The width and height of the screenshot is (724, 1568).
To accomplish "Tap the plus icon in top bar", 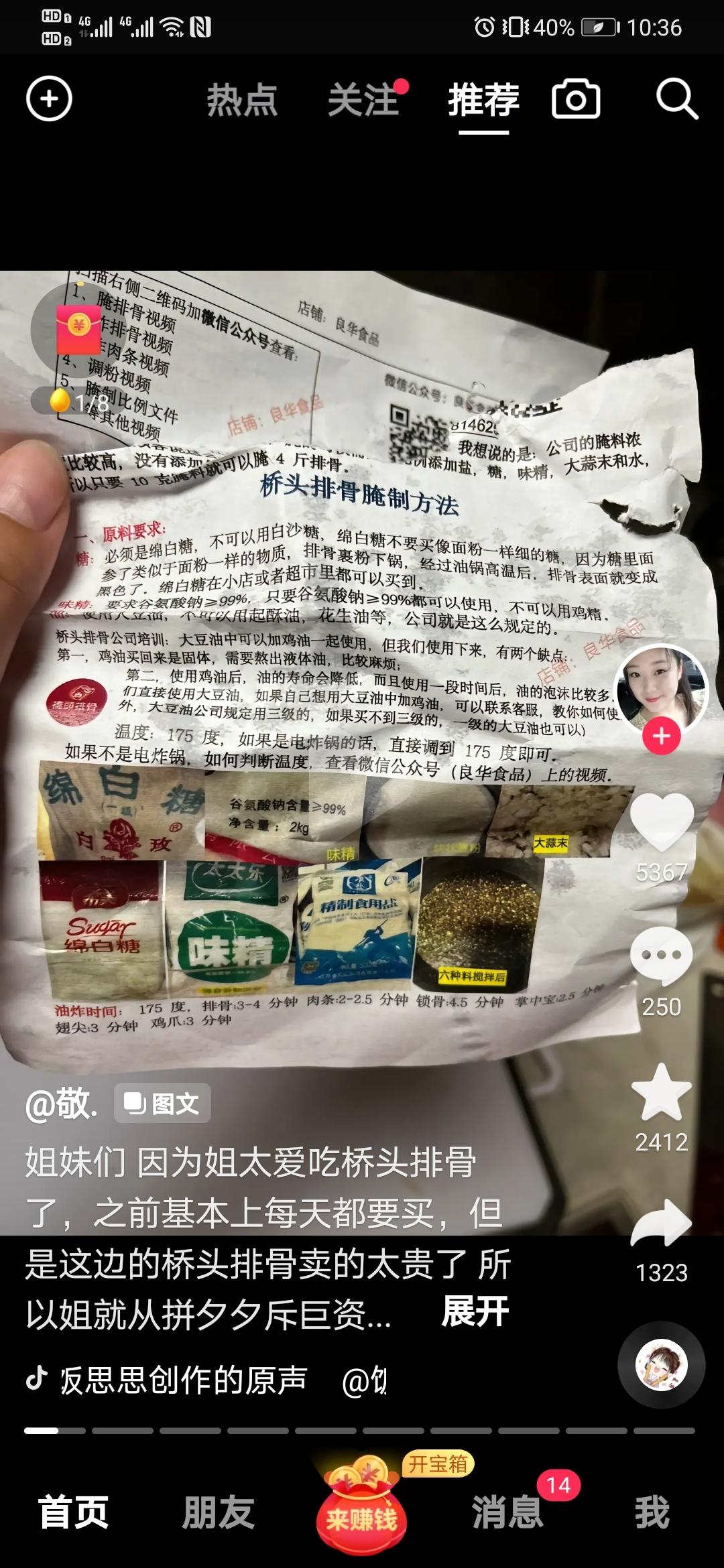I will (x=48, y=99).
